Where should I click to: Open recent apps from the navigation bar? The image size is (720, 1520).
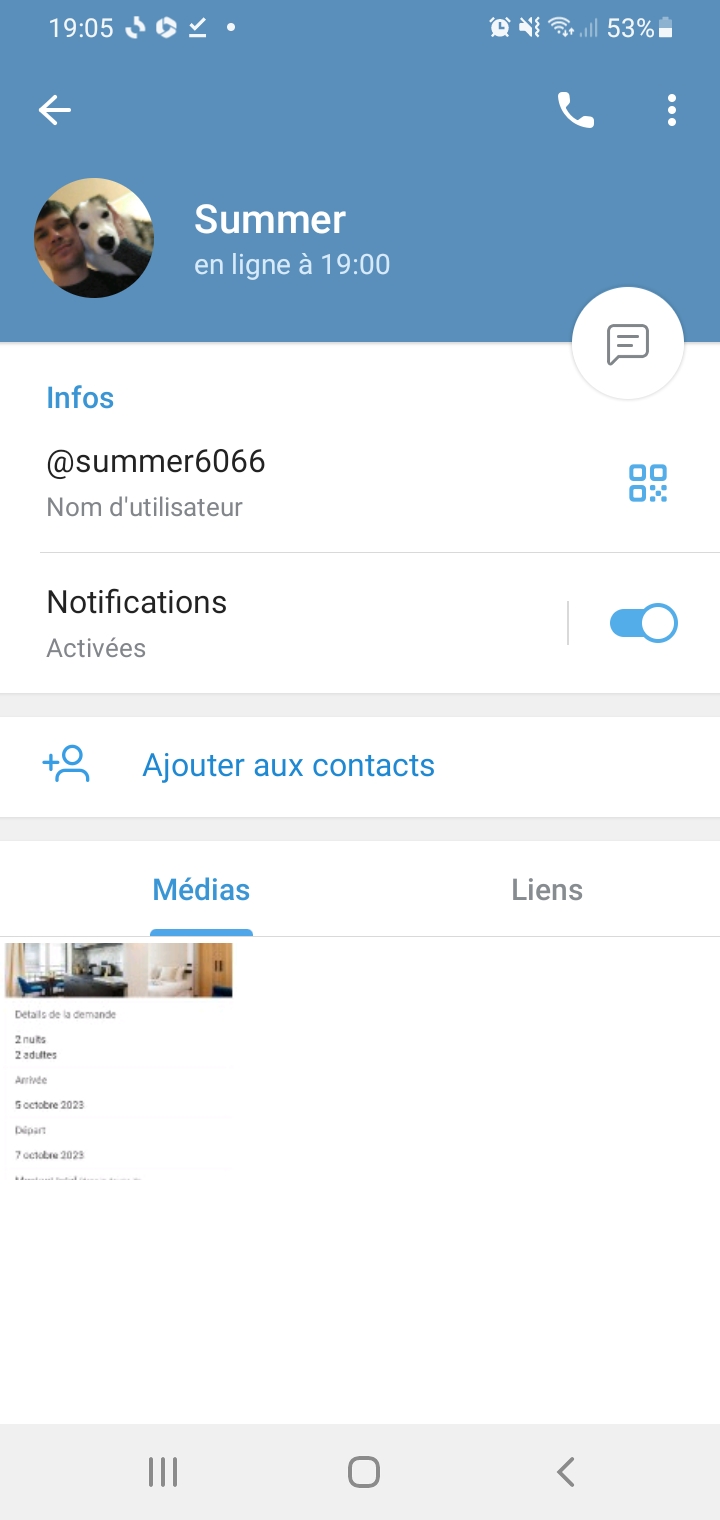tap(163, 1472)
